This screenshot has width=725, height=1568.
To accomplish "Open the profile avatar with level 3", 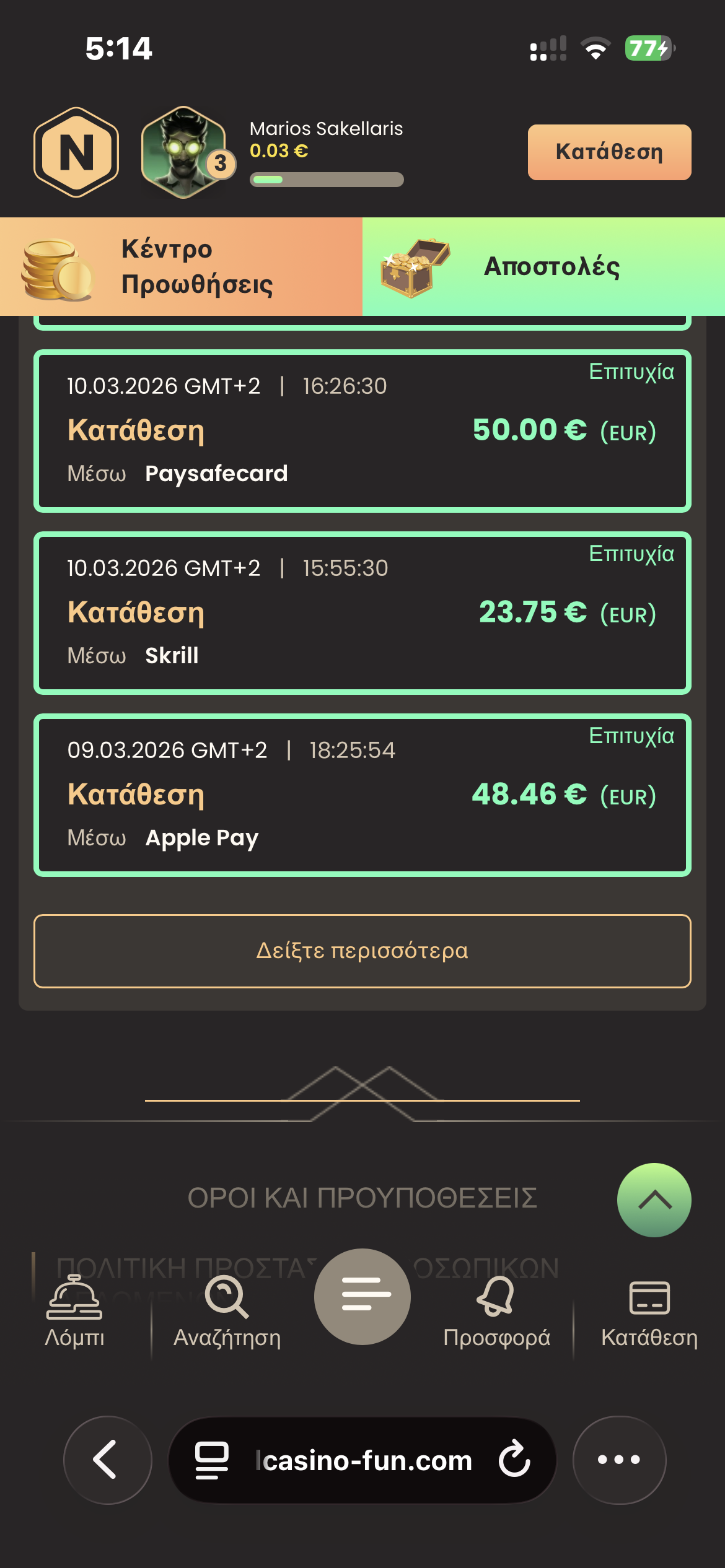I will (184, 152).
